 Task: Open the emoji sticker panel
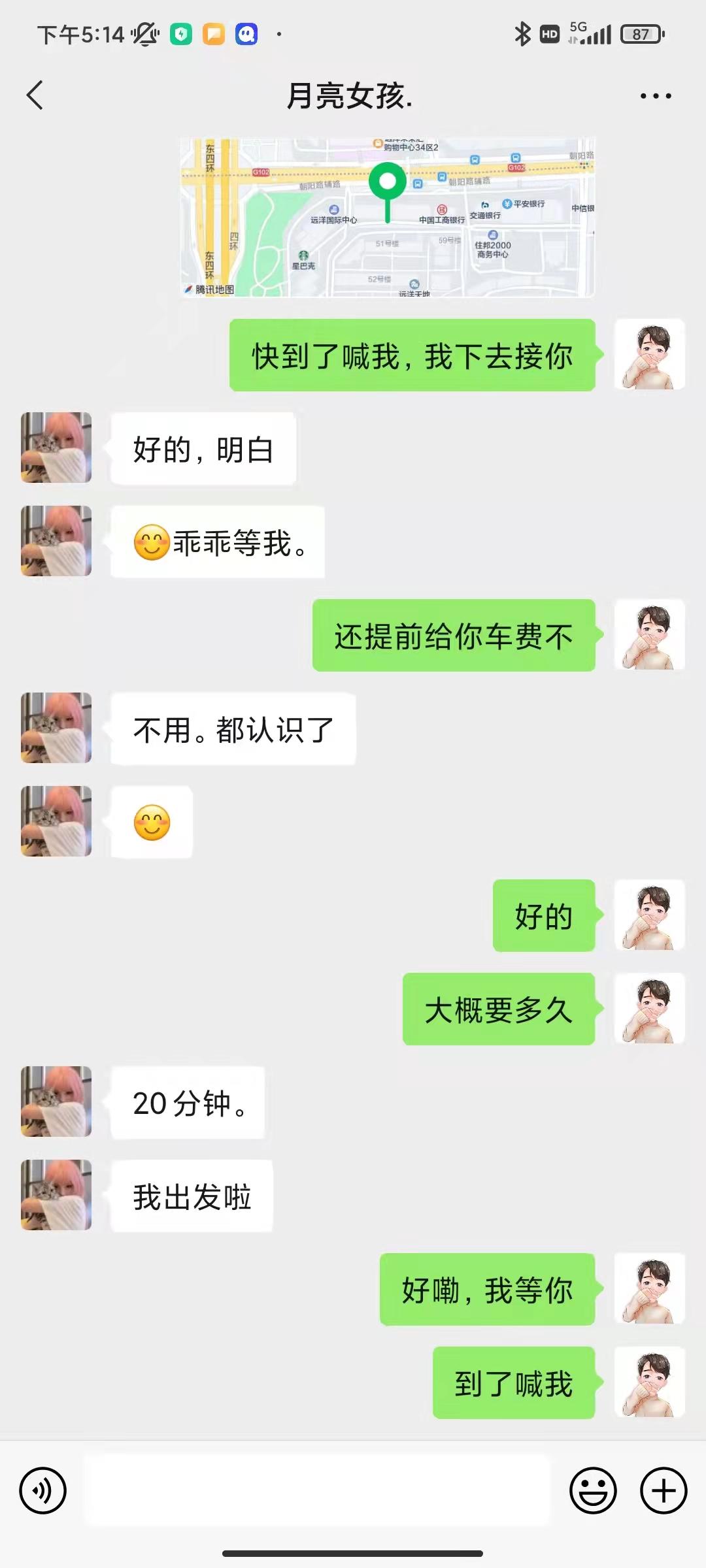[x=593, y=1490]
